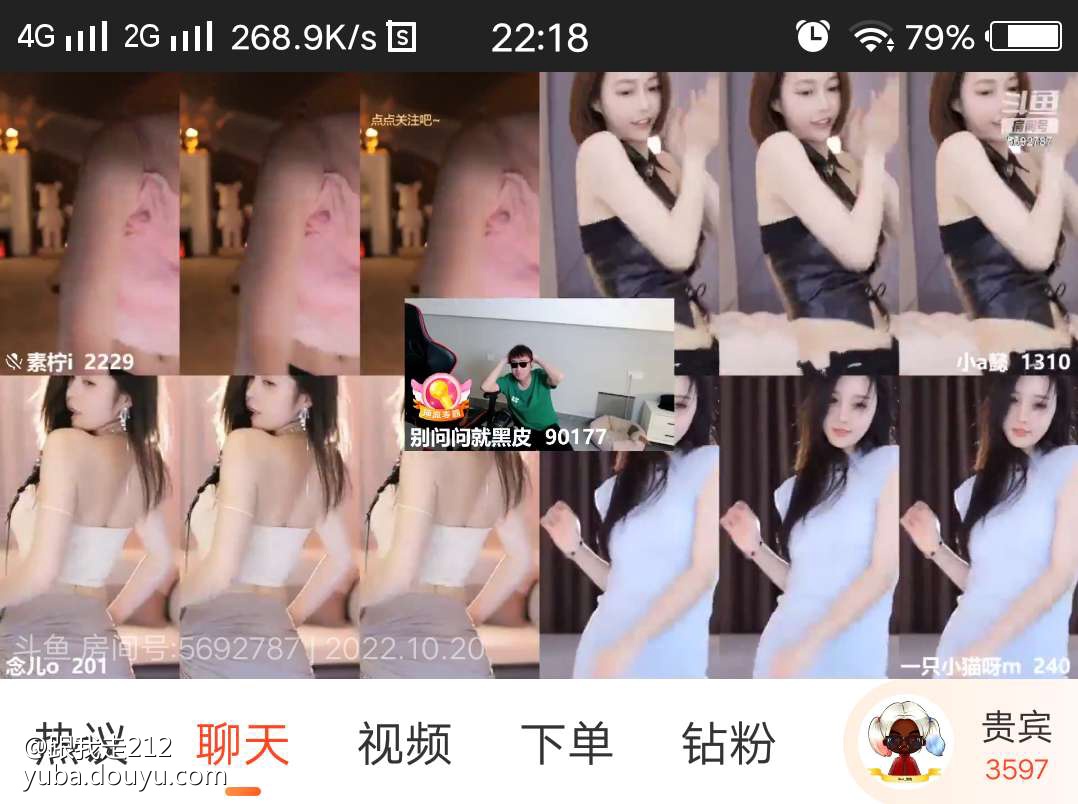Select the 聊天 tab

tap(242, 743)
